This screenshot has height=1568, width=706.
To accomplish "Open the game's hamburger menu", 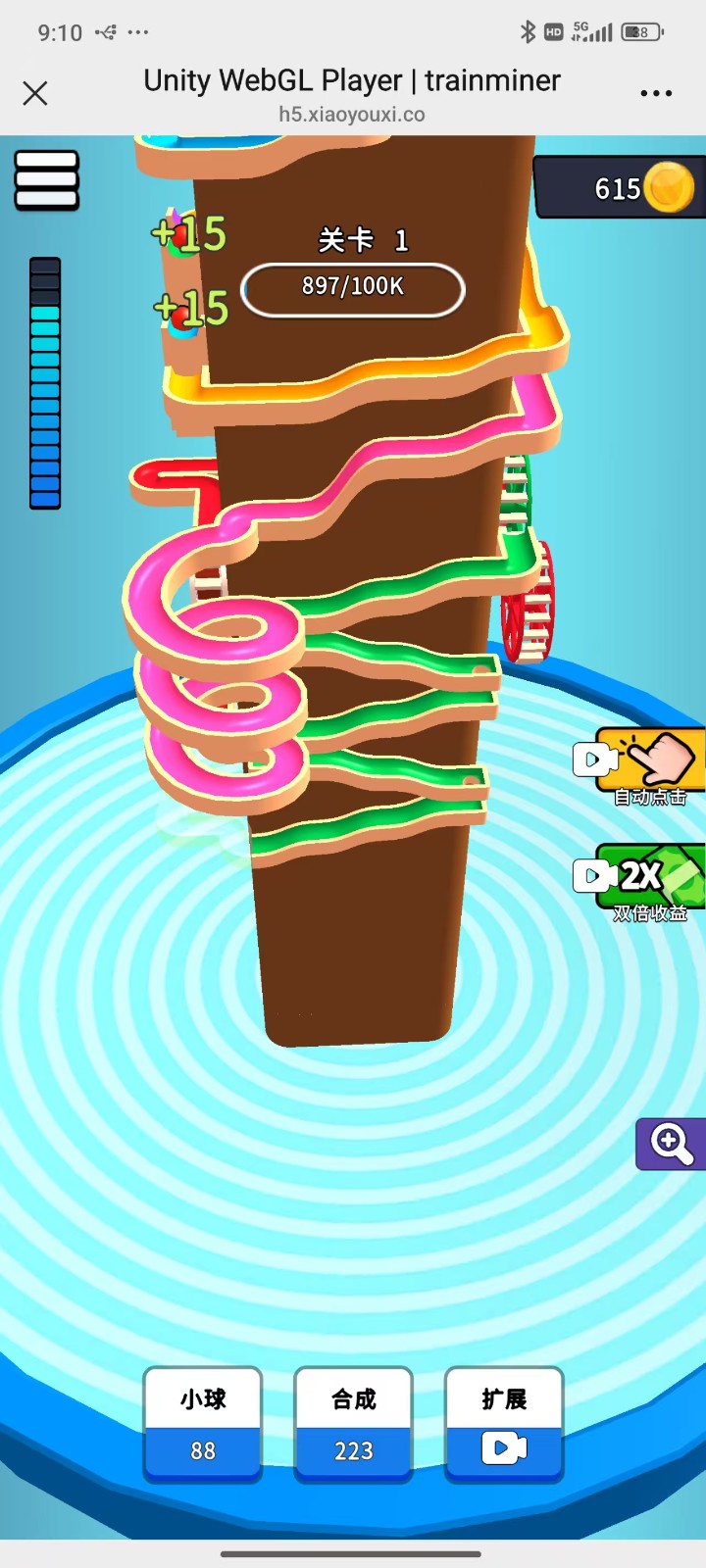I will point(46,180).
